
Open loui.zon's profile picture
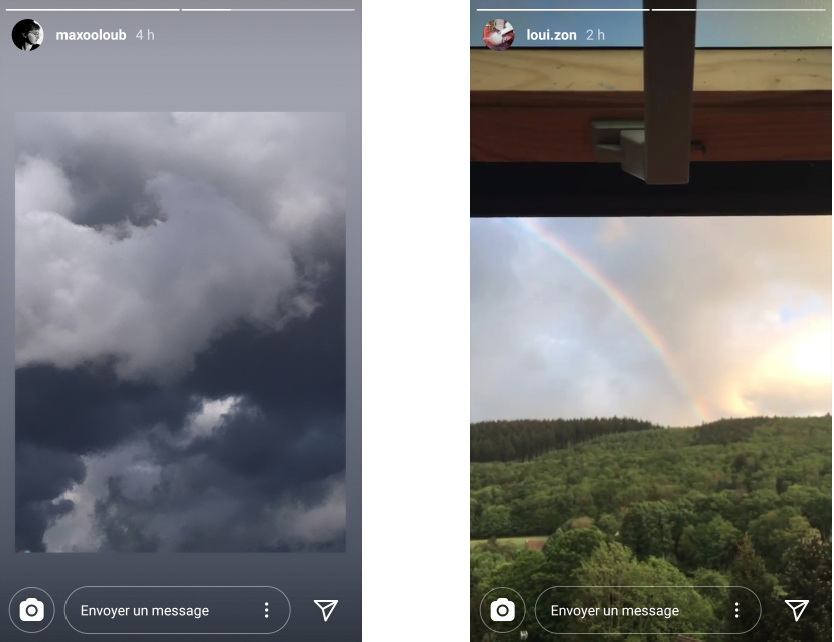[x=498, y=35]
